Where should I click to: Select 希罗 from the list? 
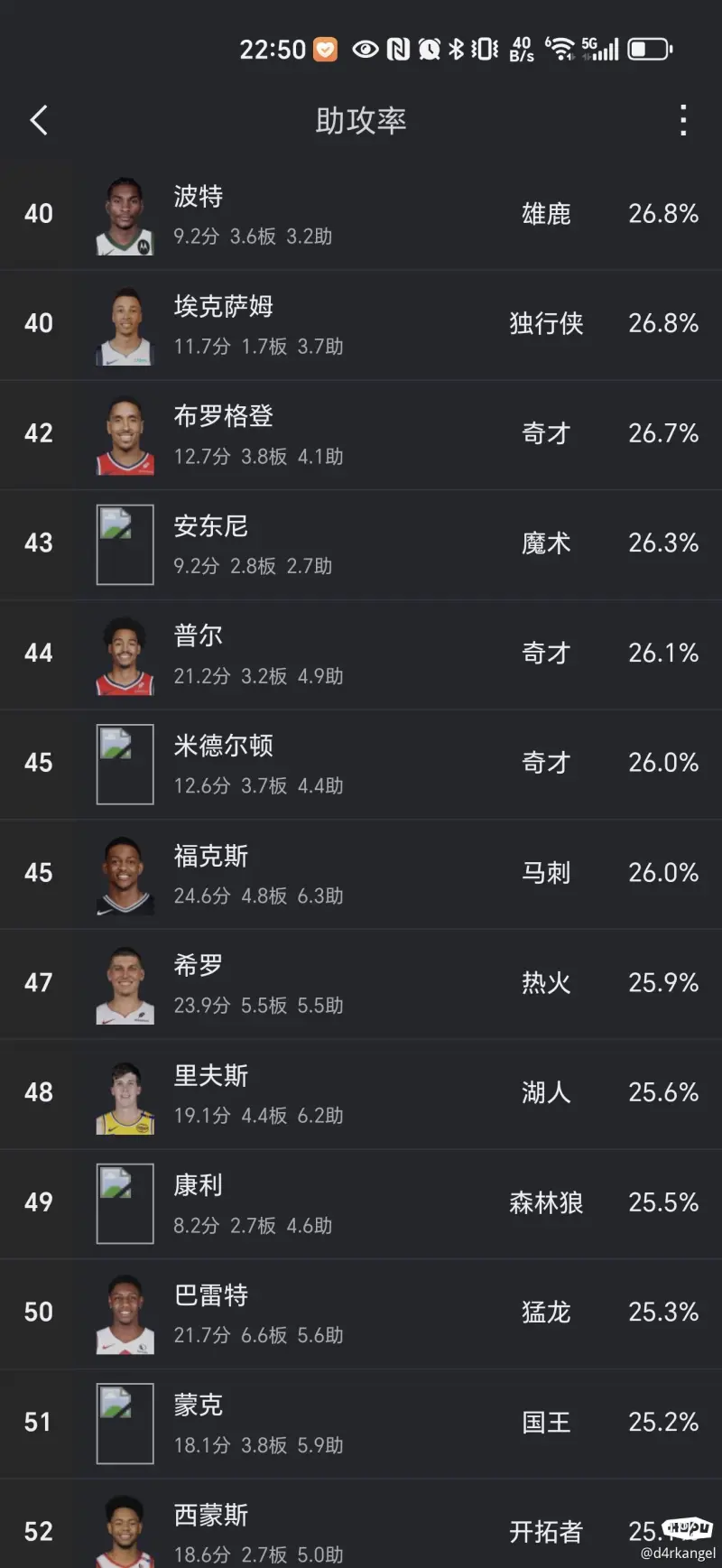(361, 984)
